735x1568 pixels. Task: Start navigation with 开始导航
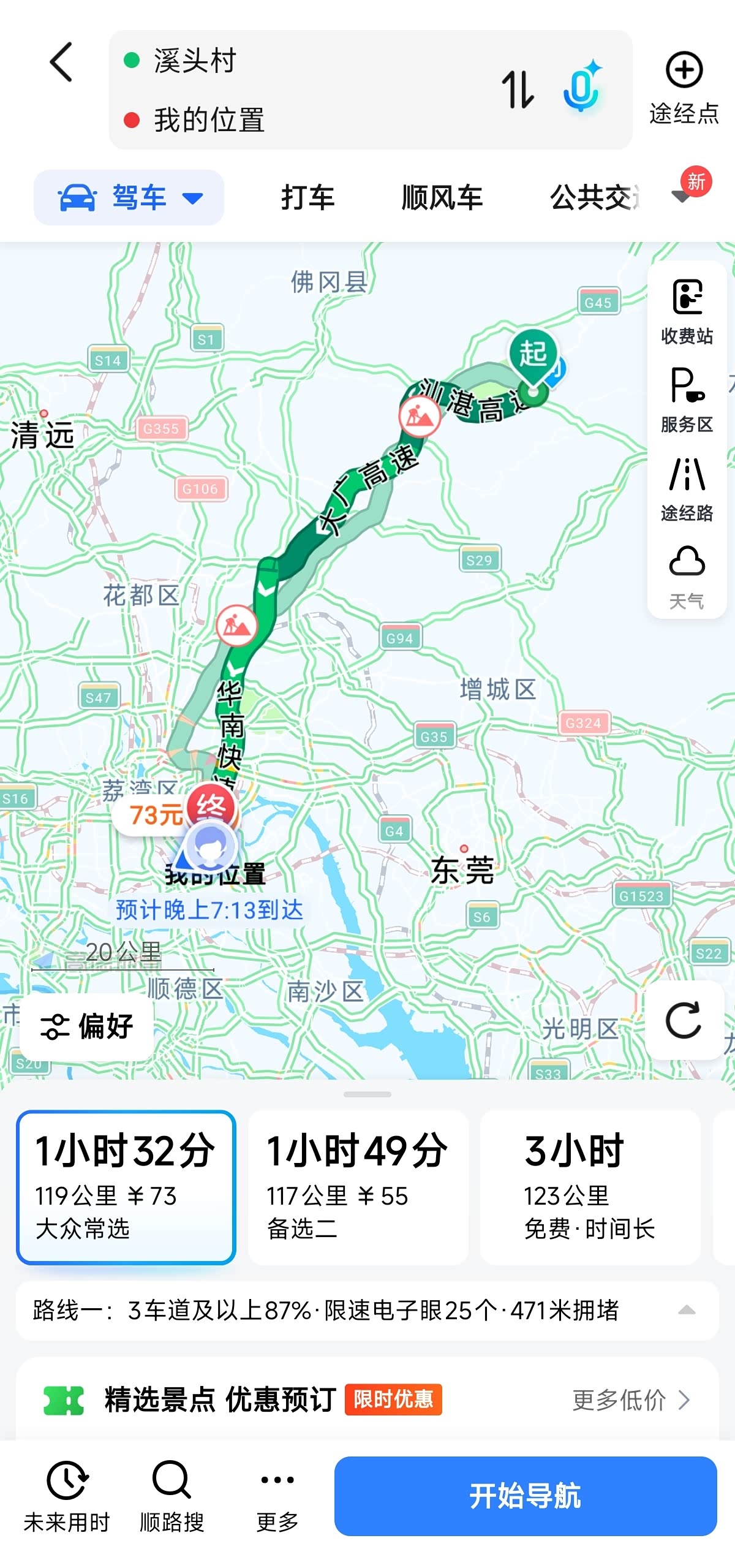525,1496
